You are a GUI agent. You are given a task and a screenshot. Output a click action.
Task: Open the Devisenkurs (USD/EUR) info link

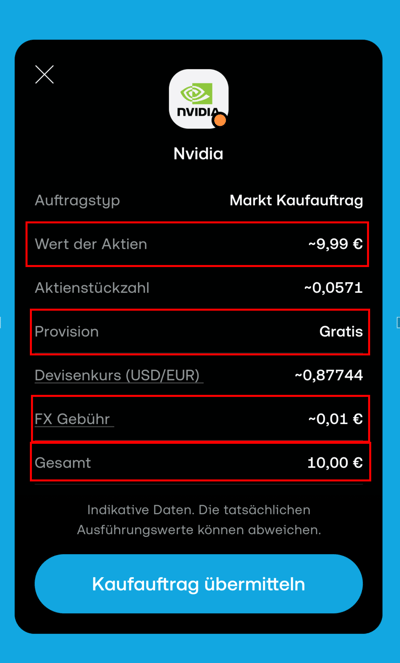click(x=117, y=375)
